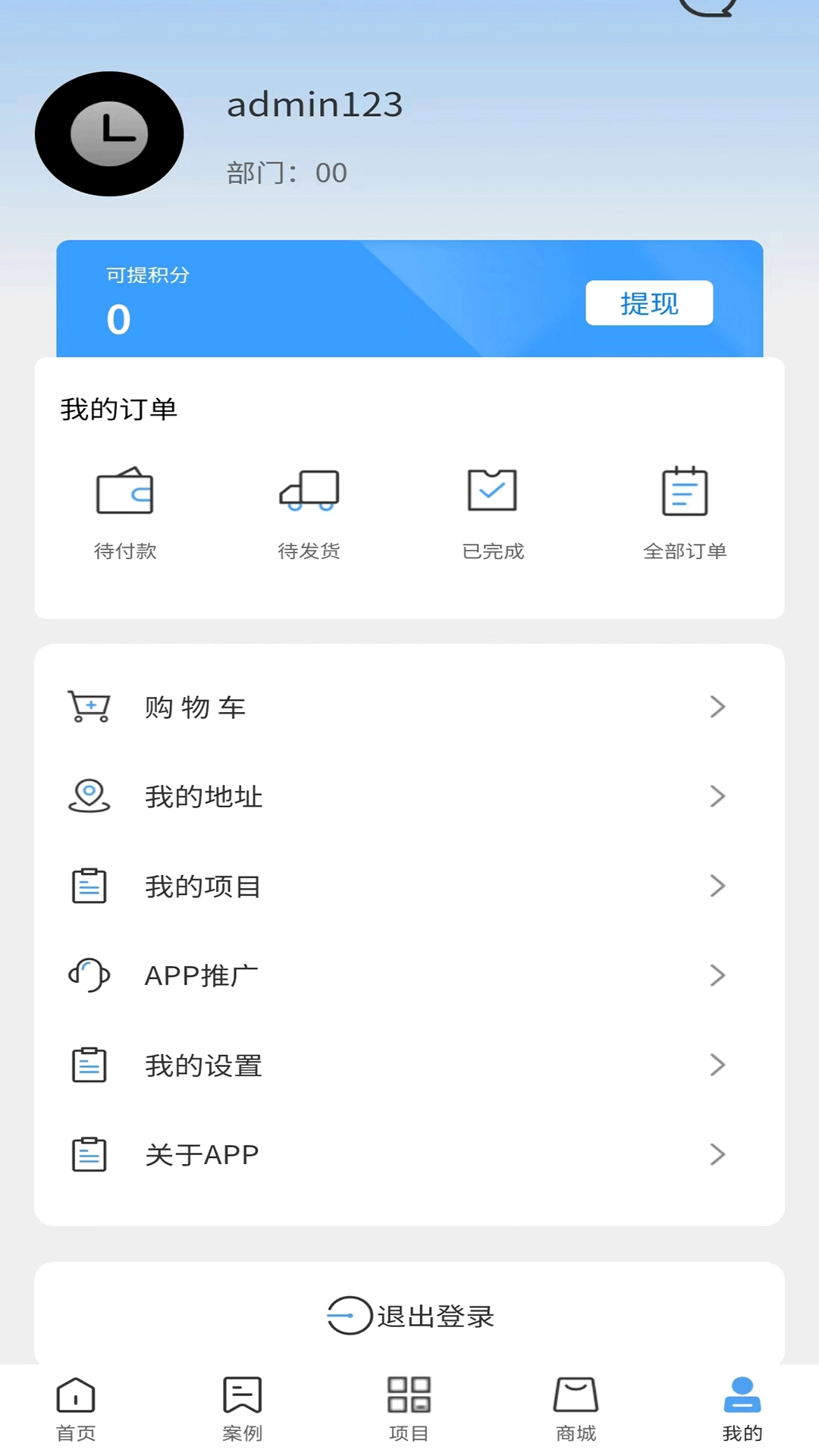Expand the 我的设置 settings row
This screenshot has height=1456, width=819.
pyautogui.click(x=718, y=1065)
